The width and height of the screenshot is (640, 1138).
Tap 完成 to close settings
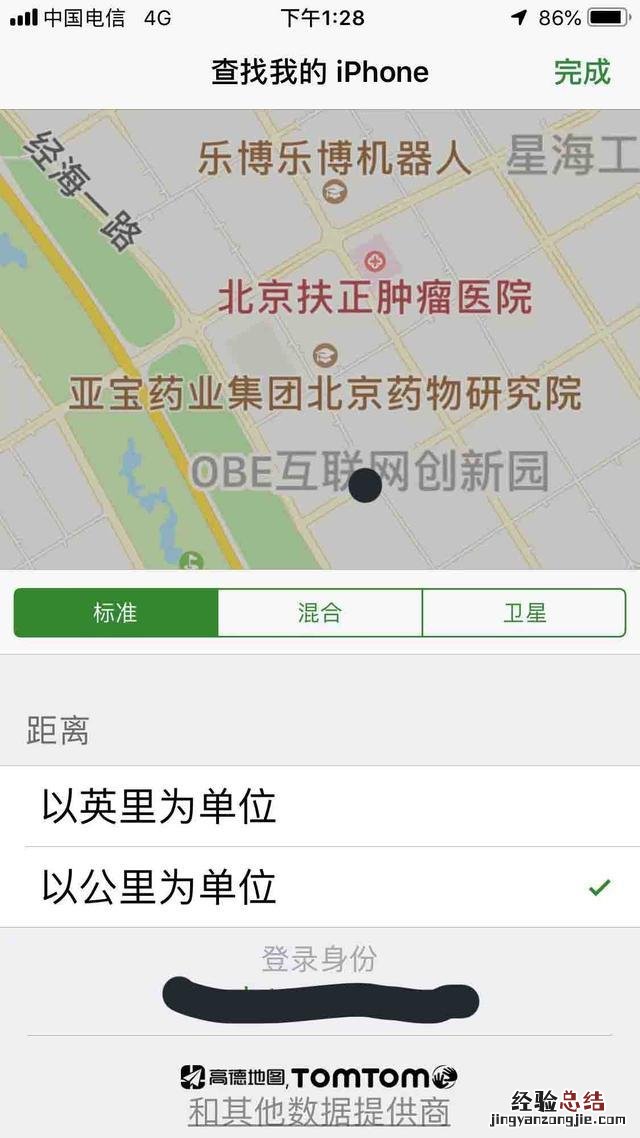pyautogui.click(x=581, y=72)
